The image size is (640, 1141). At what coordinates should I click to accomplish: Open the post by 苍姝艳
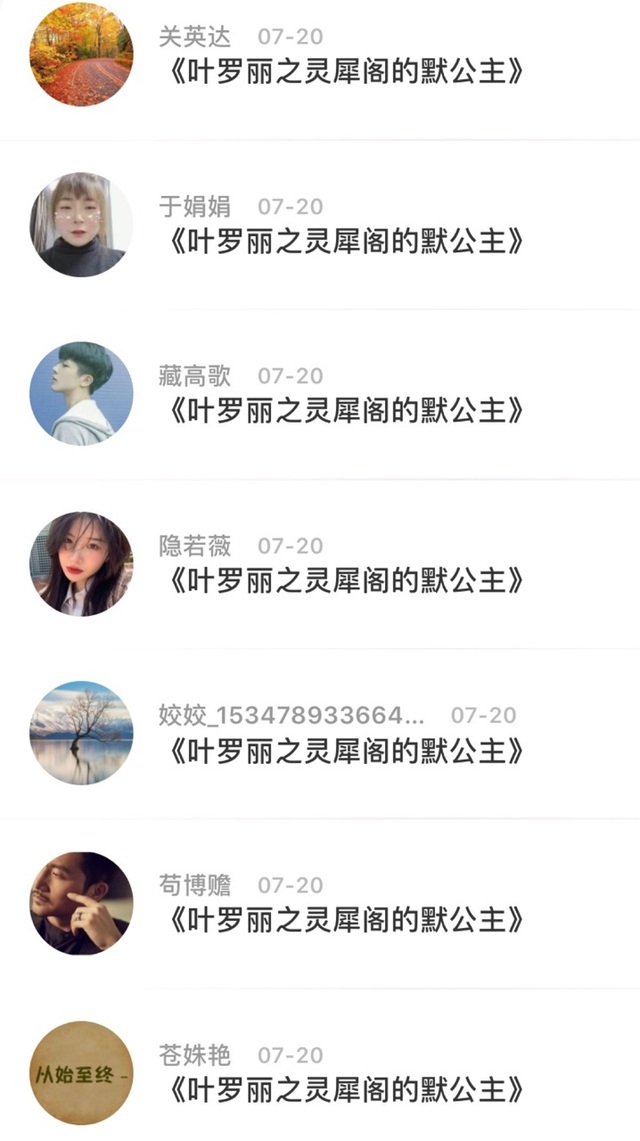[340, 1090]
